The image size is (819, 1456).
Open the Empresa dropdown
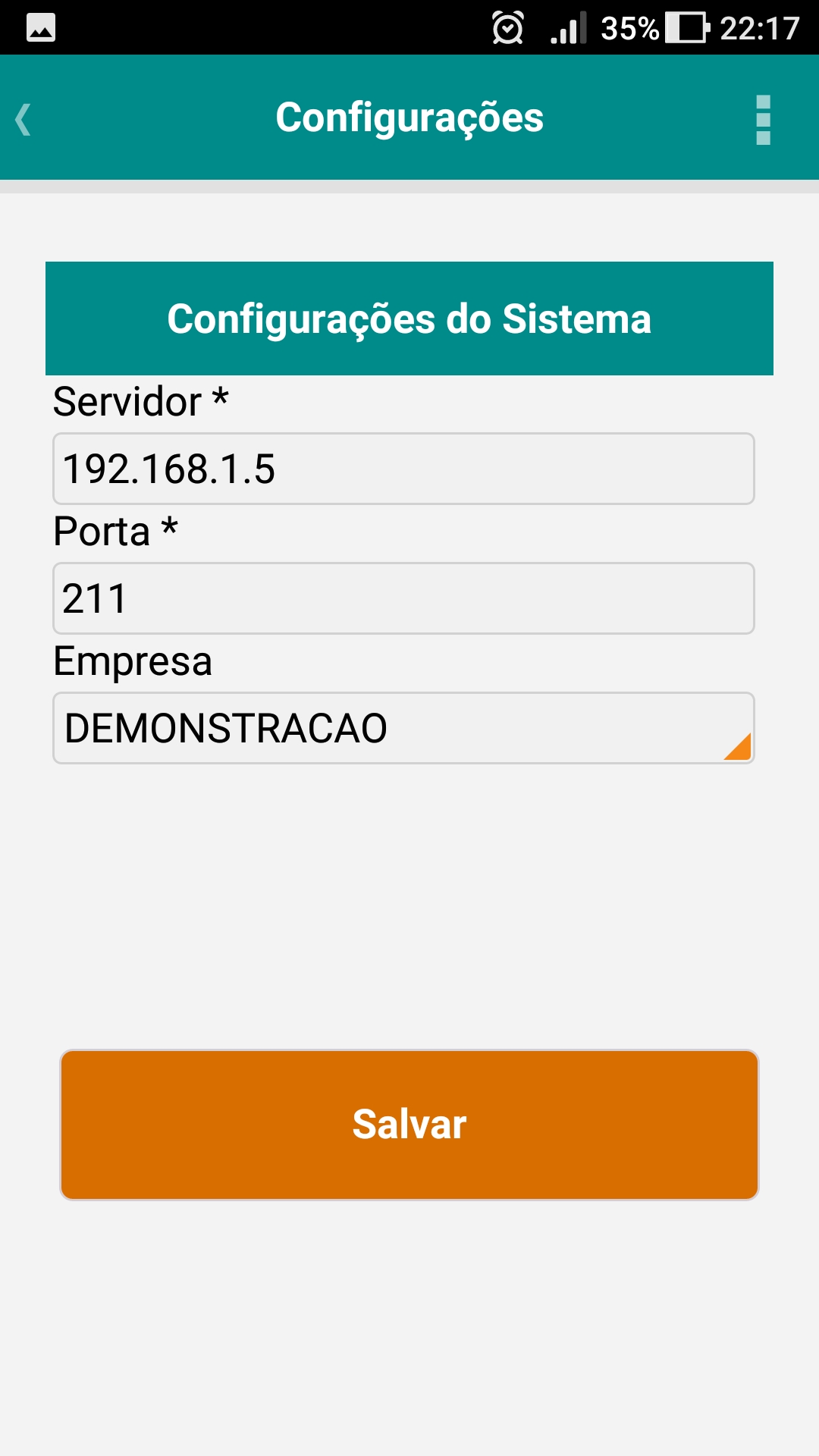click(403, 728)
